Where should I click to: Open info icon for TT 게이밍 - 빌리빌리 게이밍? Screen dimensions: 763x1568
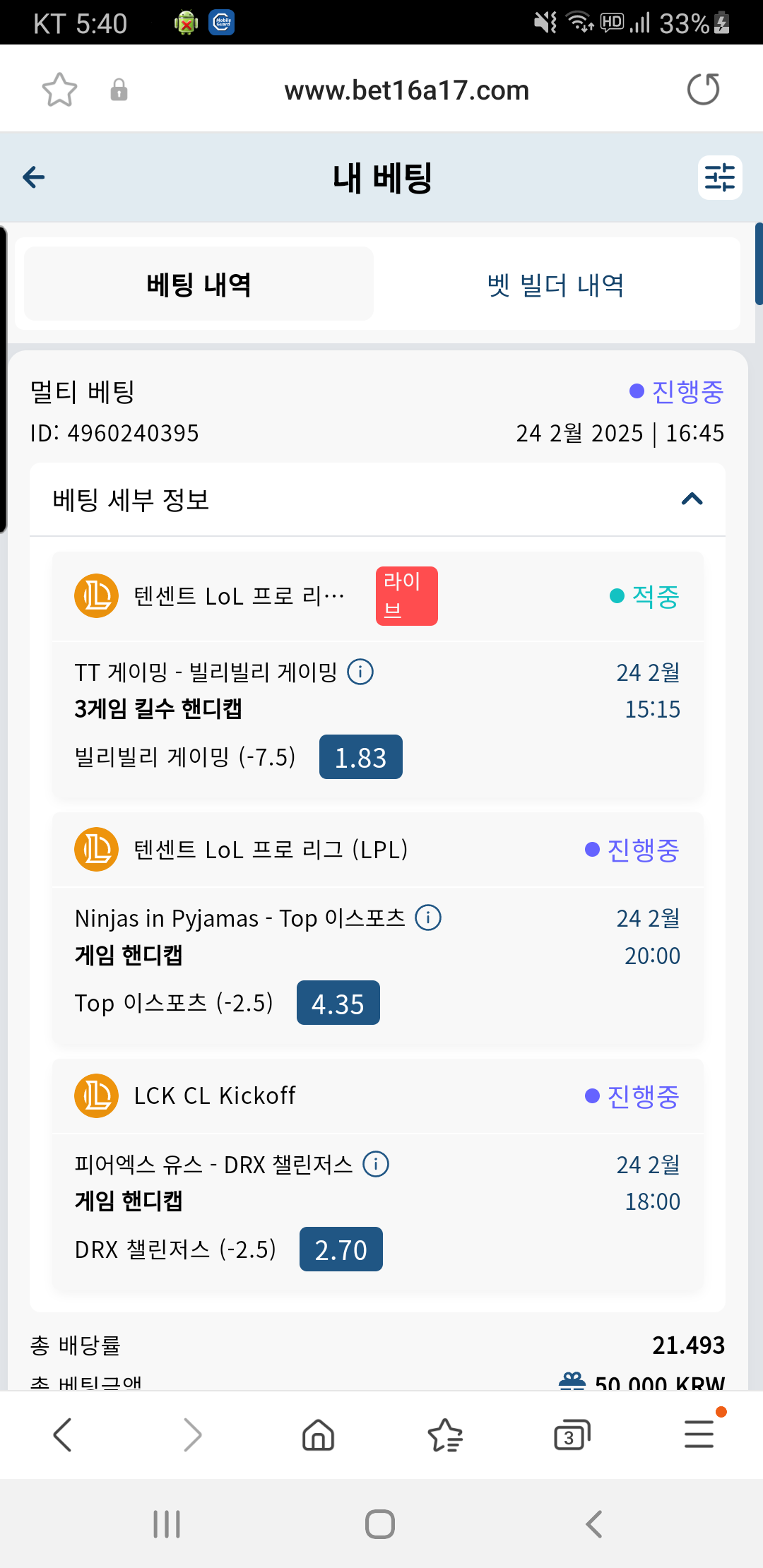coord(360,672)
